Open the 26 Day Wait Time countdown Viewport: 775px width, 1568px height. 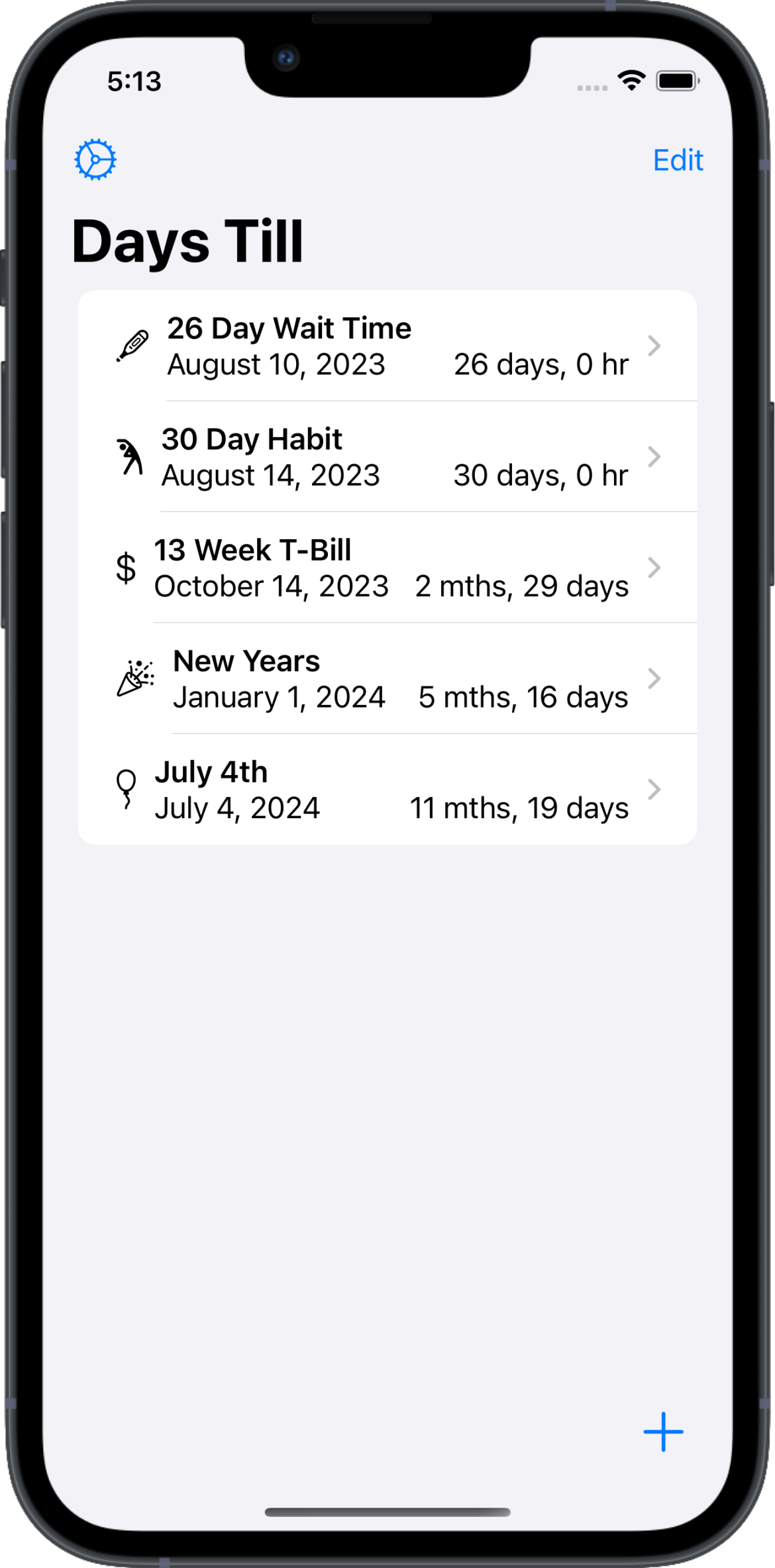point(387,346)
